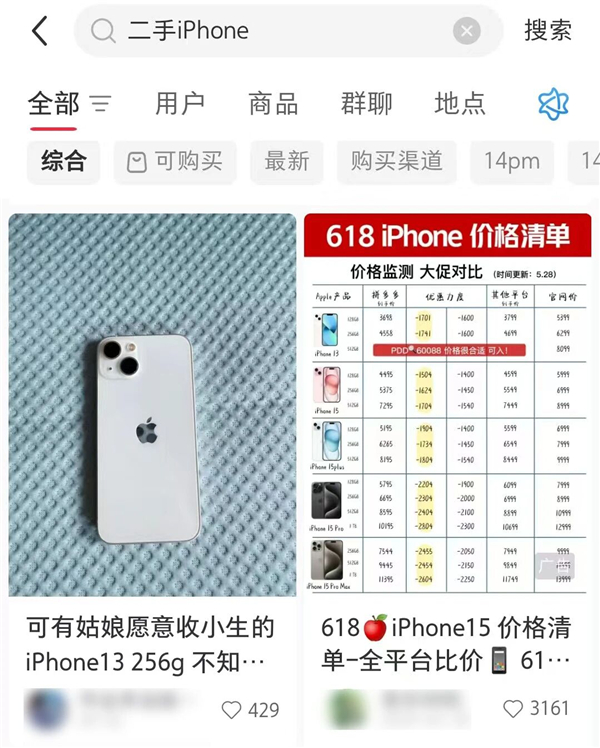Tap the 搜索 button

click(548, 31)
